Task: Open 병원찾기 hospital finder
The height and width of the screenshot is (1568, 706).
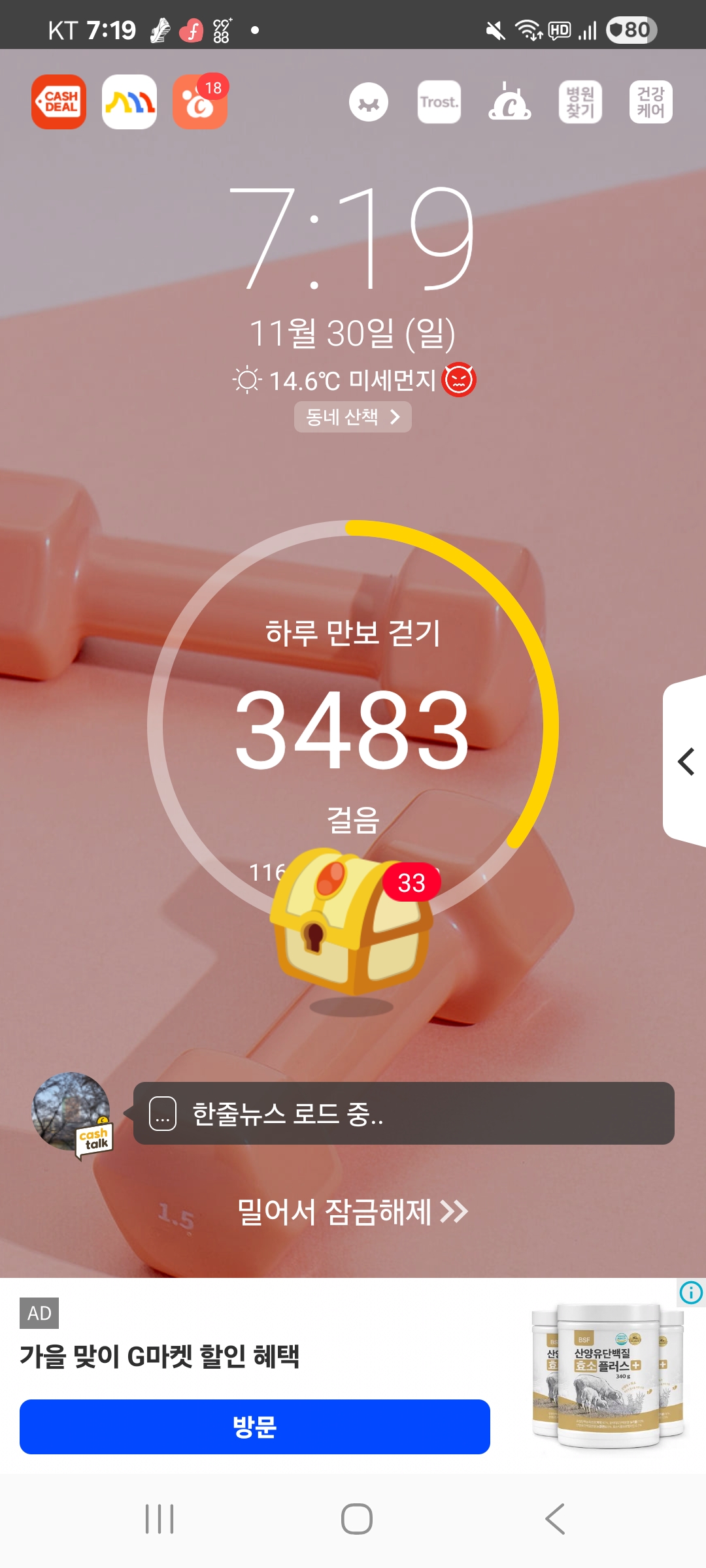Action: pyautogui.click(x=580, y=102)
